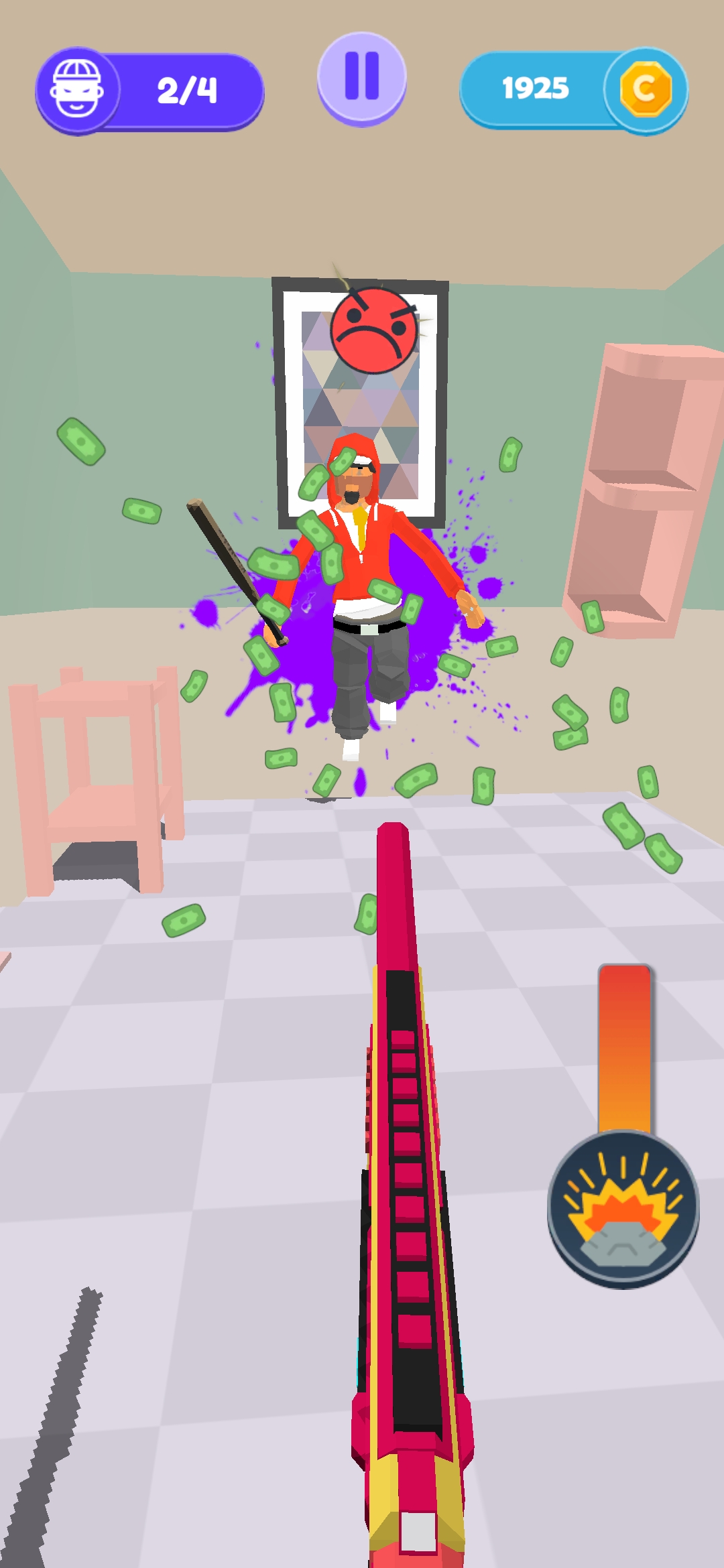The height and width of the screenshot is (1568, 724).
Task: Pause the game
Action: coord(362,77)
